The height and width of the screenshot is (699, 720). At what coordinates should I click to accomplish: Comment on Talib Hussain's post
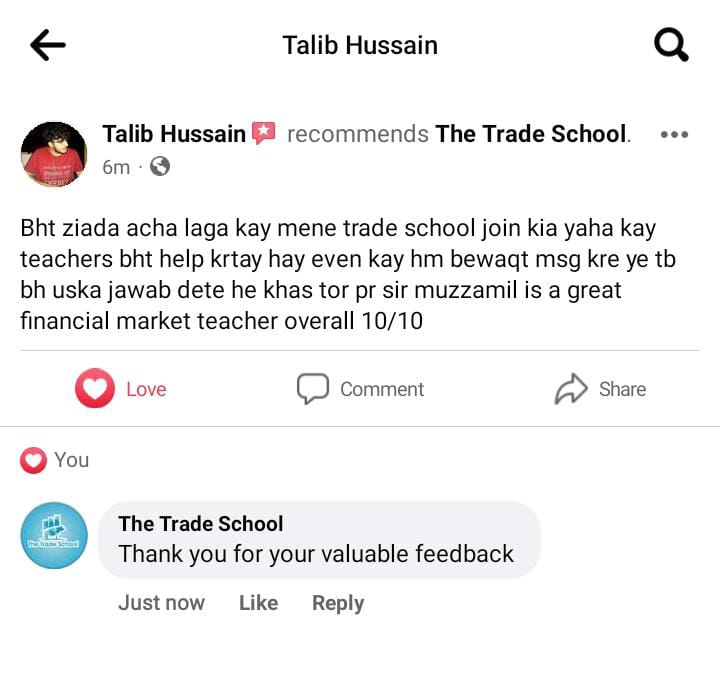(x=360, y=389)
